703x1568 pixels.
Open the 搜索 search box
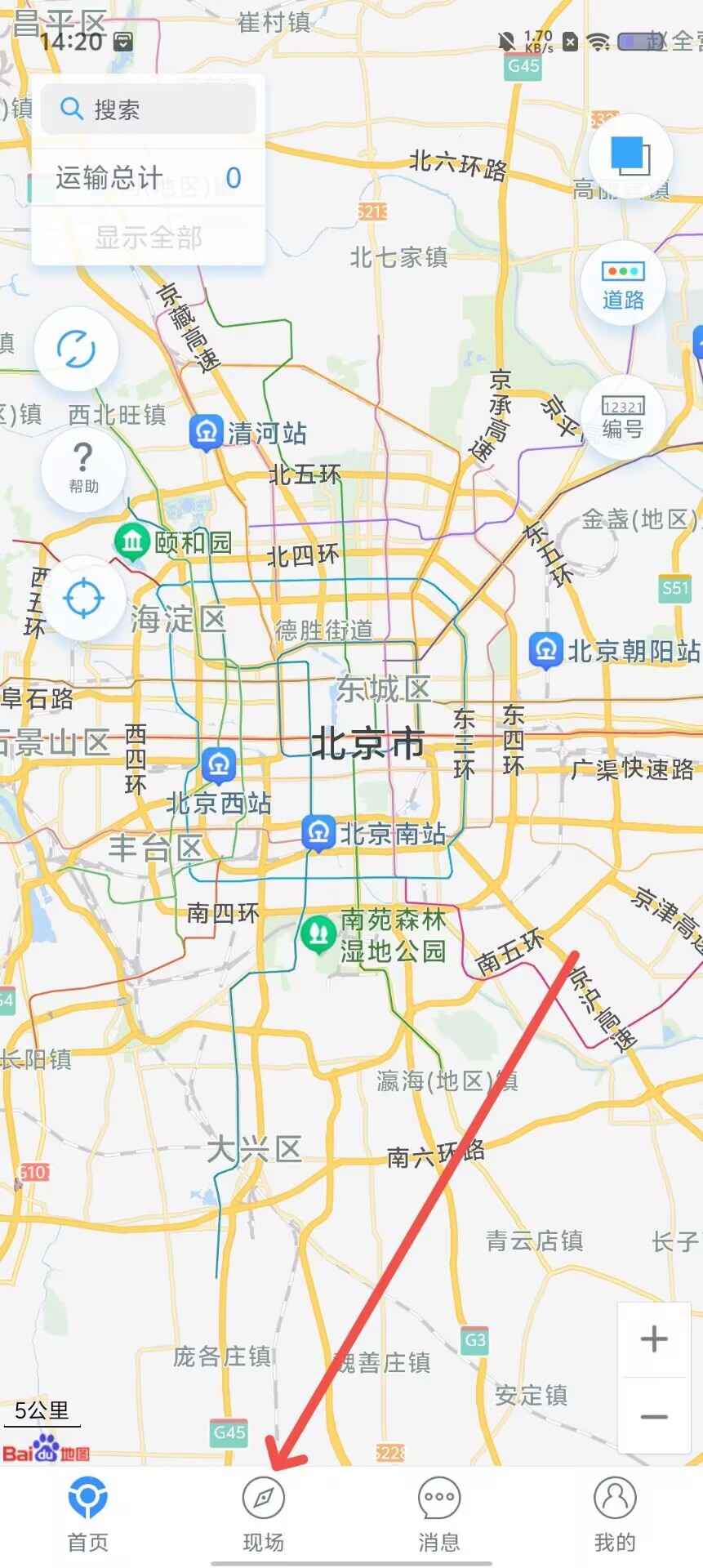coord(149,109)
